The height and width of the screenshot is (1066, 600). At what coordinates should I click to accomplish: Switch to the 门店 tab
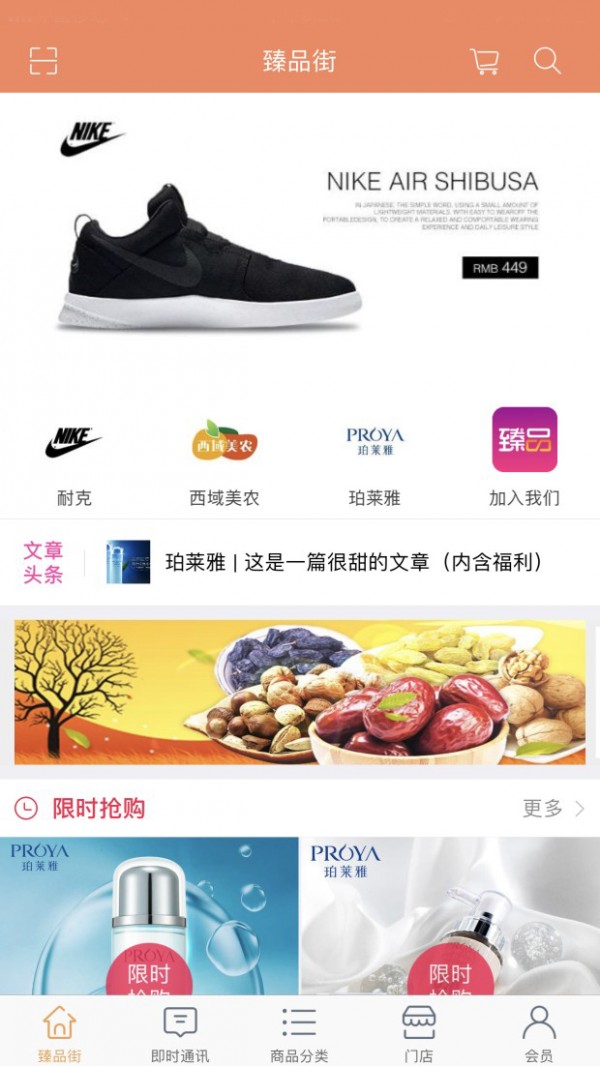(419, 1033)
